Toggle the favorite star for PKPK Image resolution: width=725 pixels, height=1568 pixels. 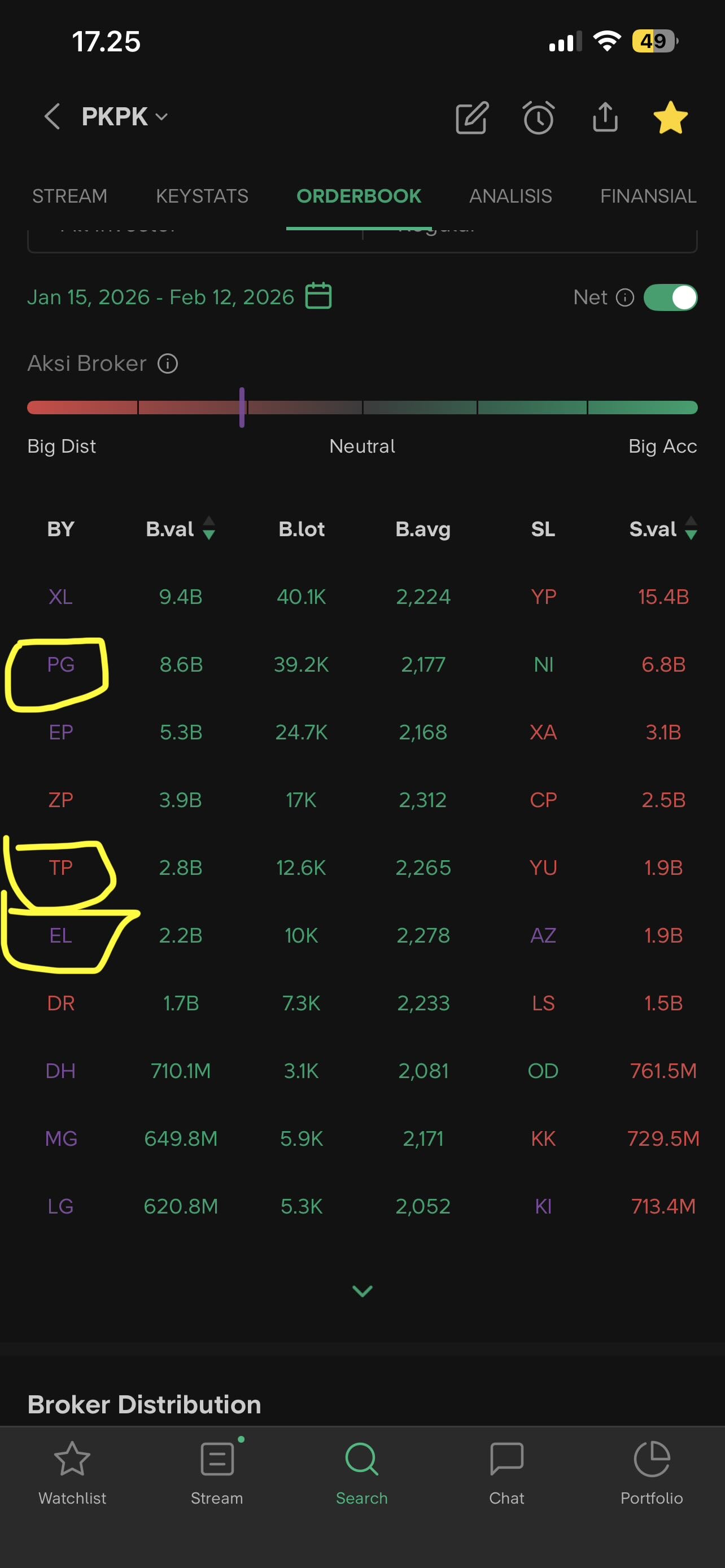click(670, 117)
